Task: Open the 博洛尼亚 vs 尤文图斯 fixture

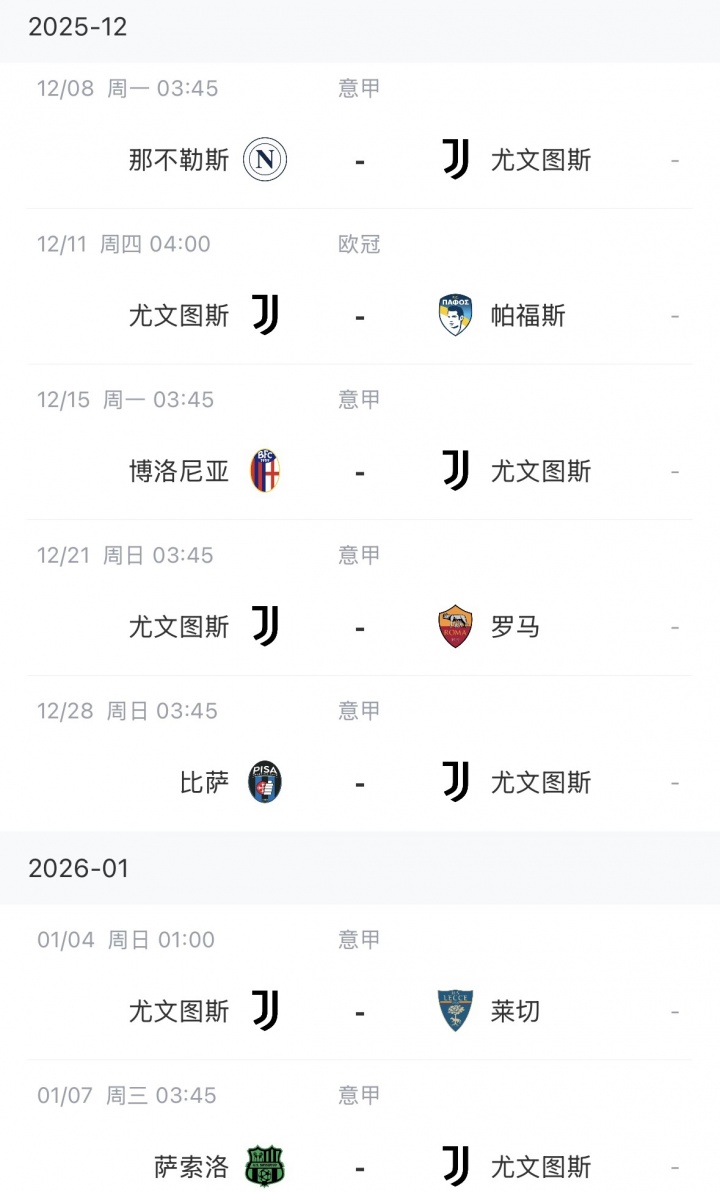Action: point(360,471)
